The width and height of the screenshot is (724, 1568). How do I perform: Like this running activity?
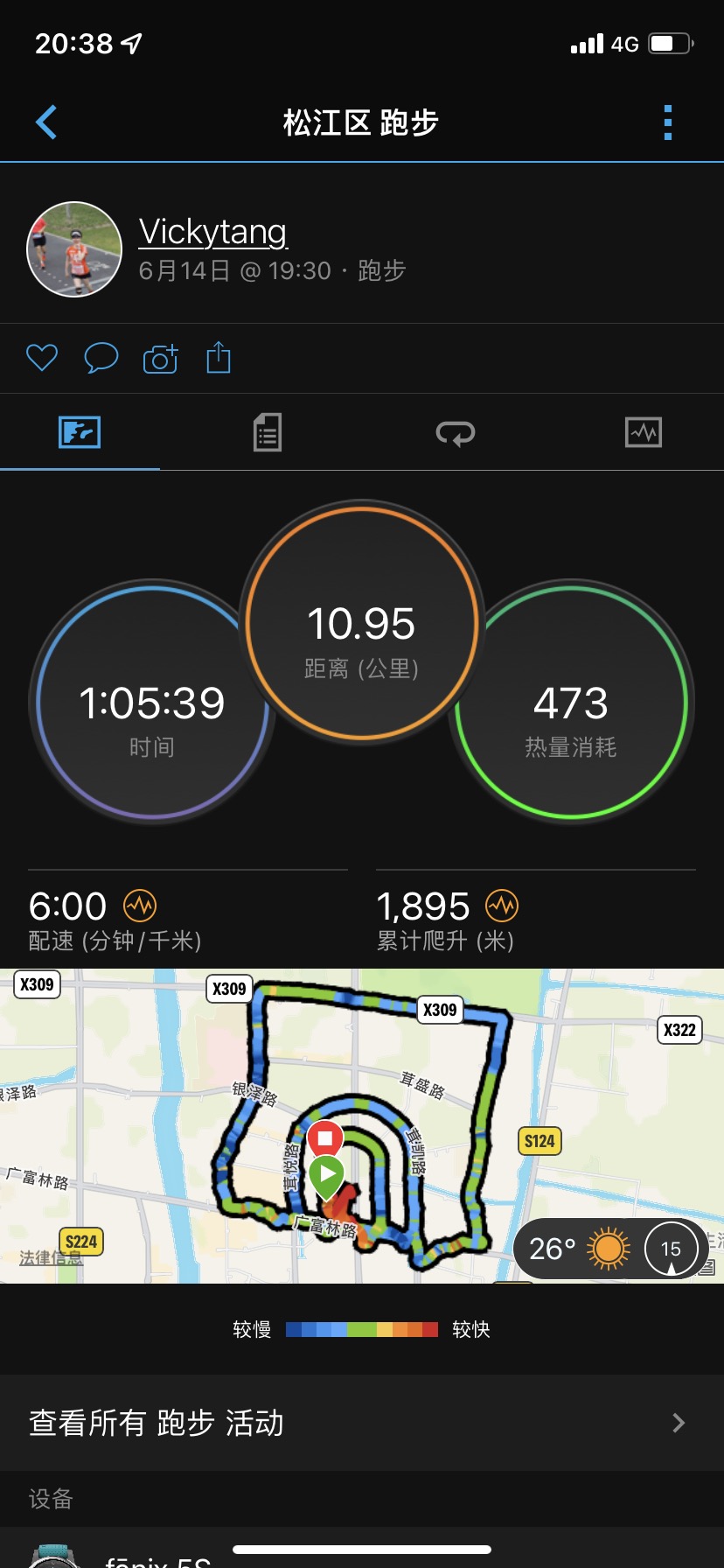(42, 357)
